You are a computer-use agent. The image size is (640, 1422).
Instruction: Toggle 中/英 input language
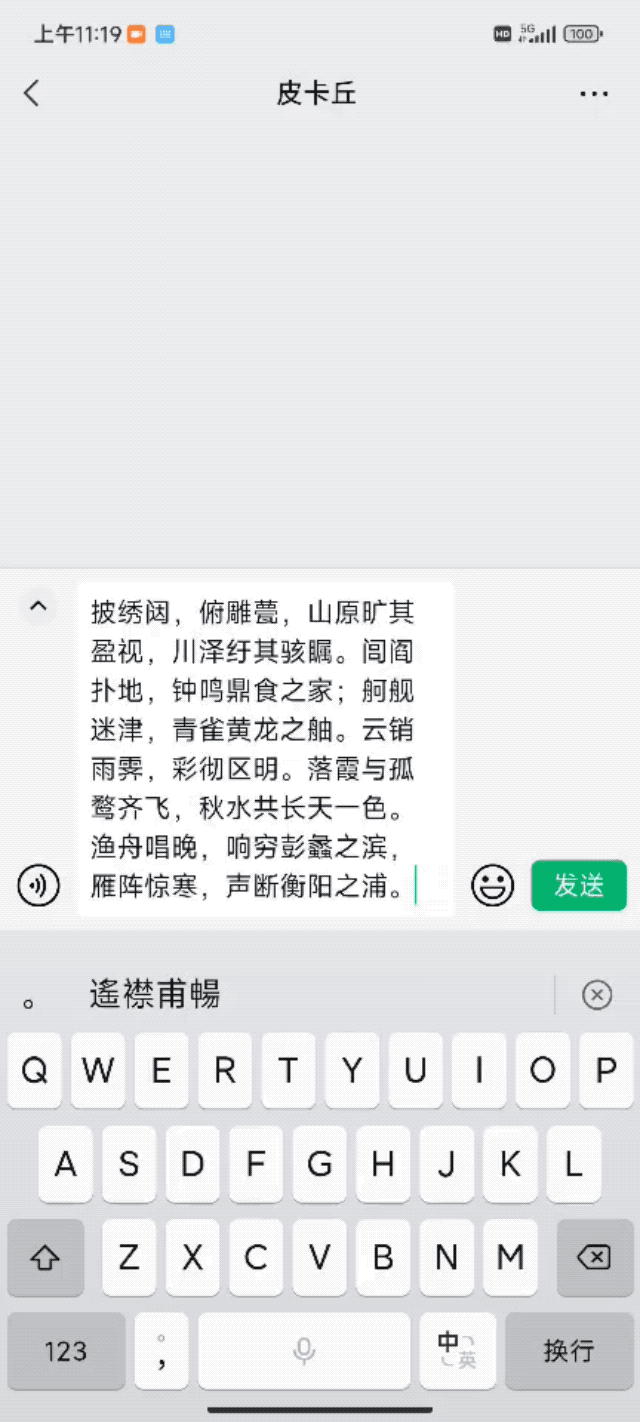point(457,1351)
